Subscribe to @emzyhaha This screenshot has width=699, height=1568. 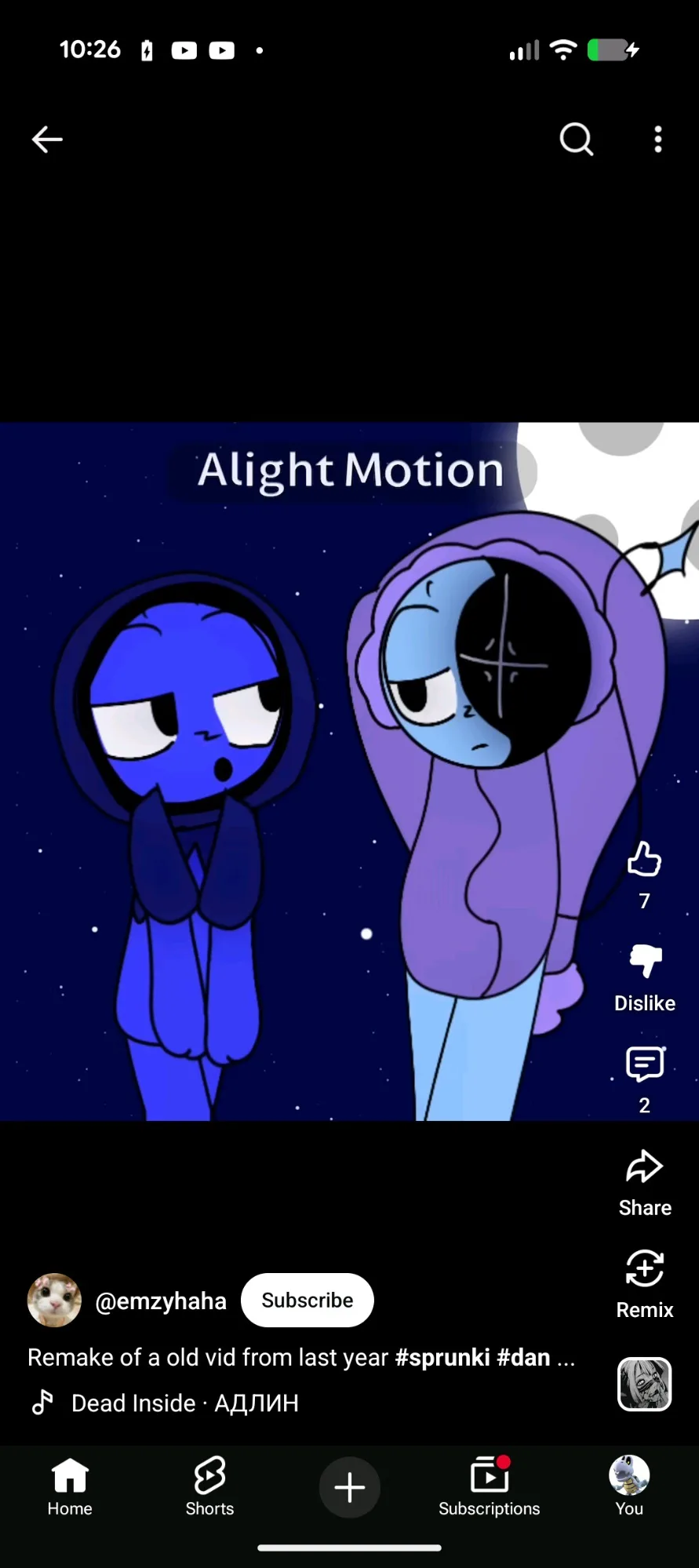(307, 1301)
